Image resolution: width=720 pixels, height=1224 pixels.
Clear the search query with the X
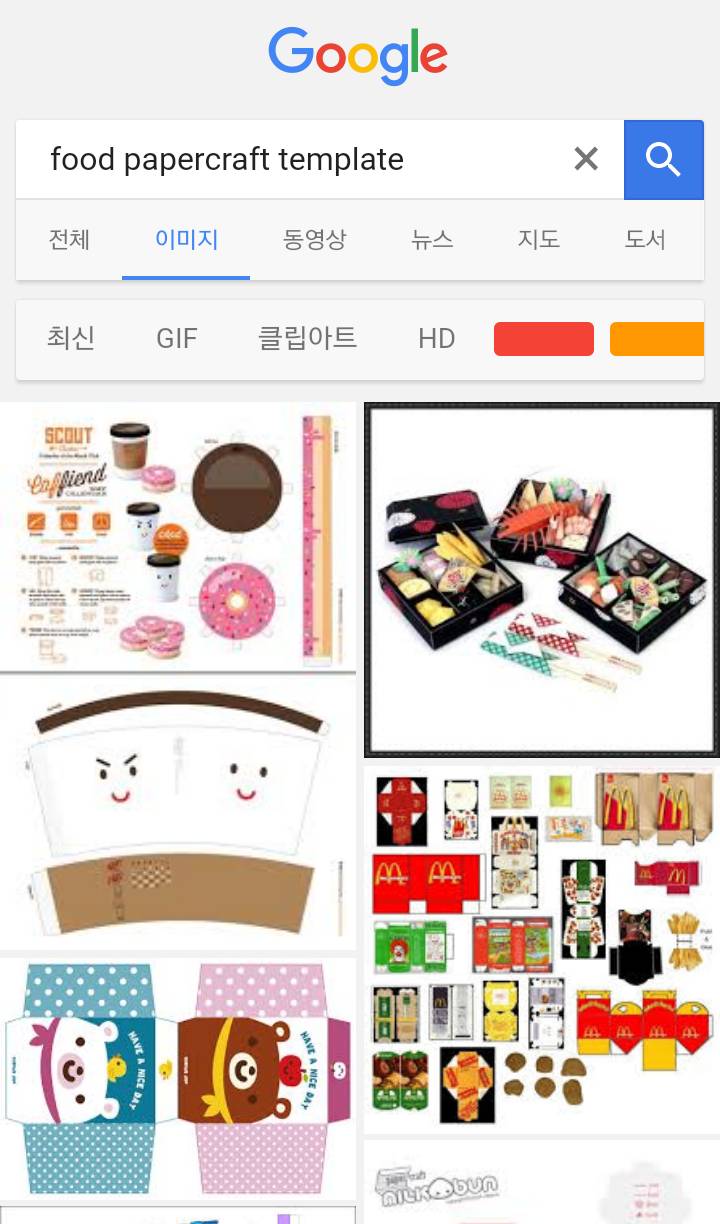click(586, 159)
